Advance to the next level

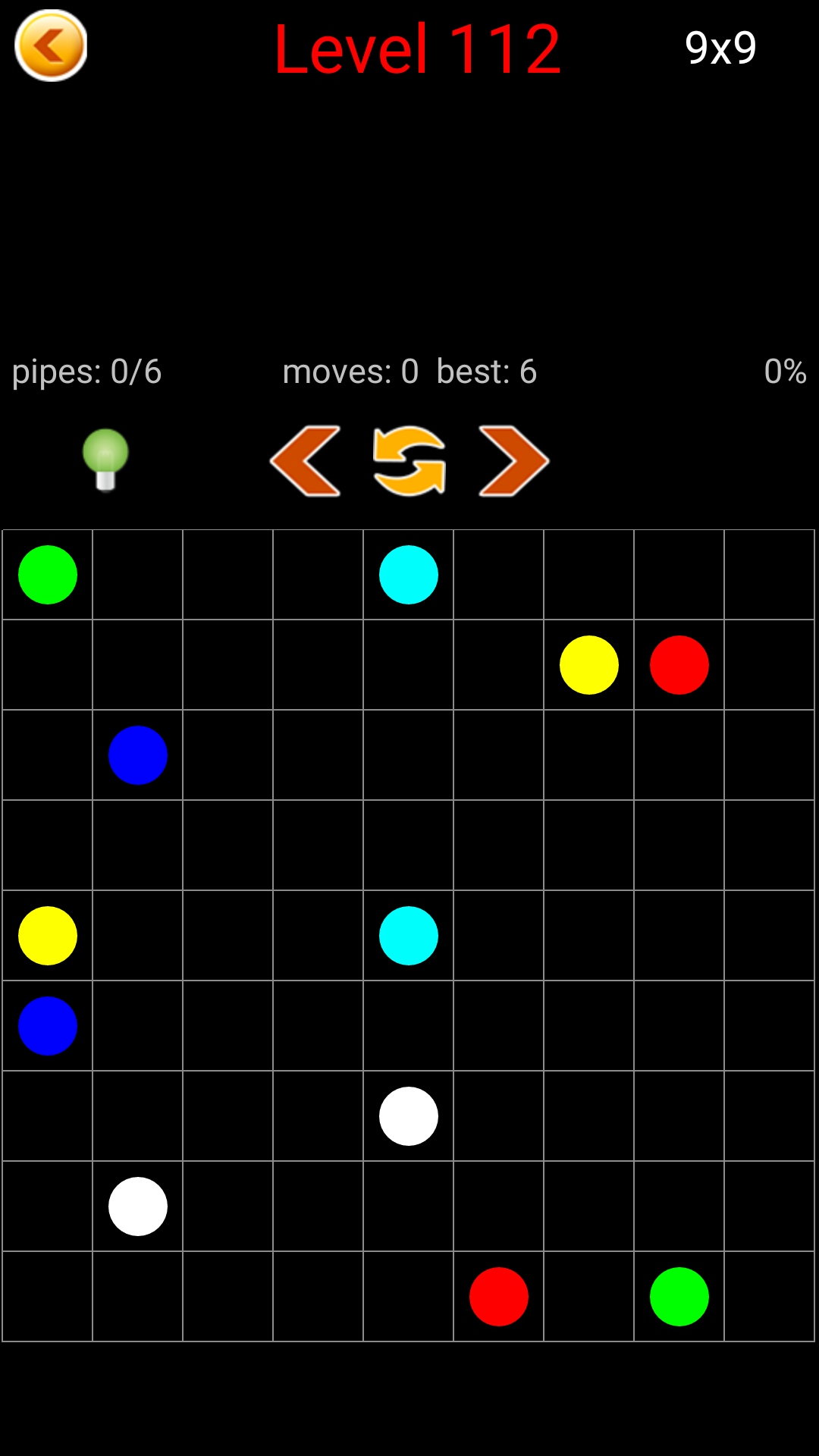pyautogui.click(x=513, y=461)
